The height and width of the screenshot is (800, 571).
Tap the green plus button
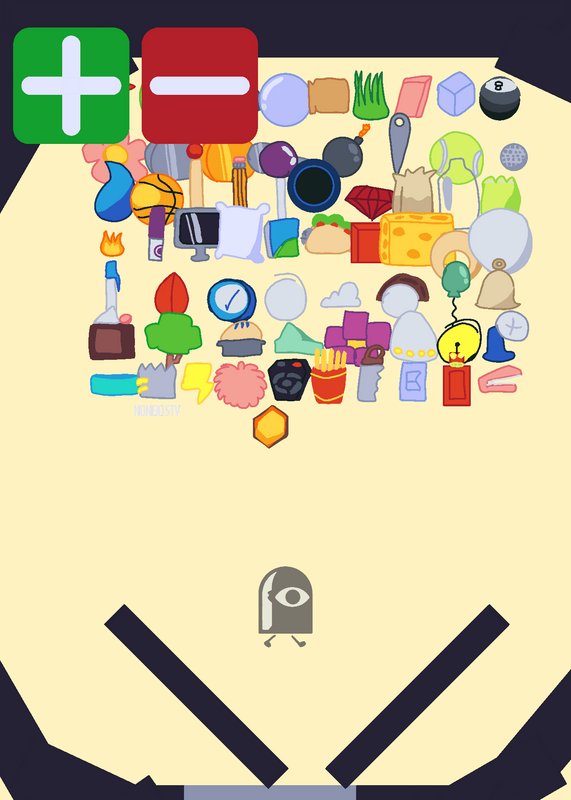[x=71, y=86]
